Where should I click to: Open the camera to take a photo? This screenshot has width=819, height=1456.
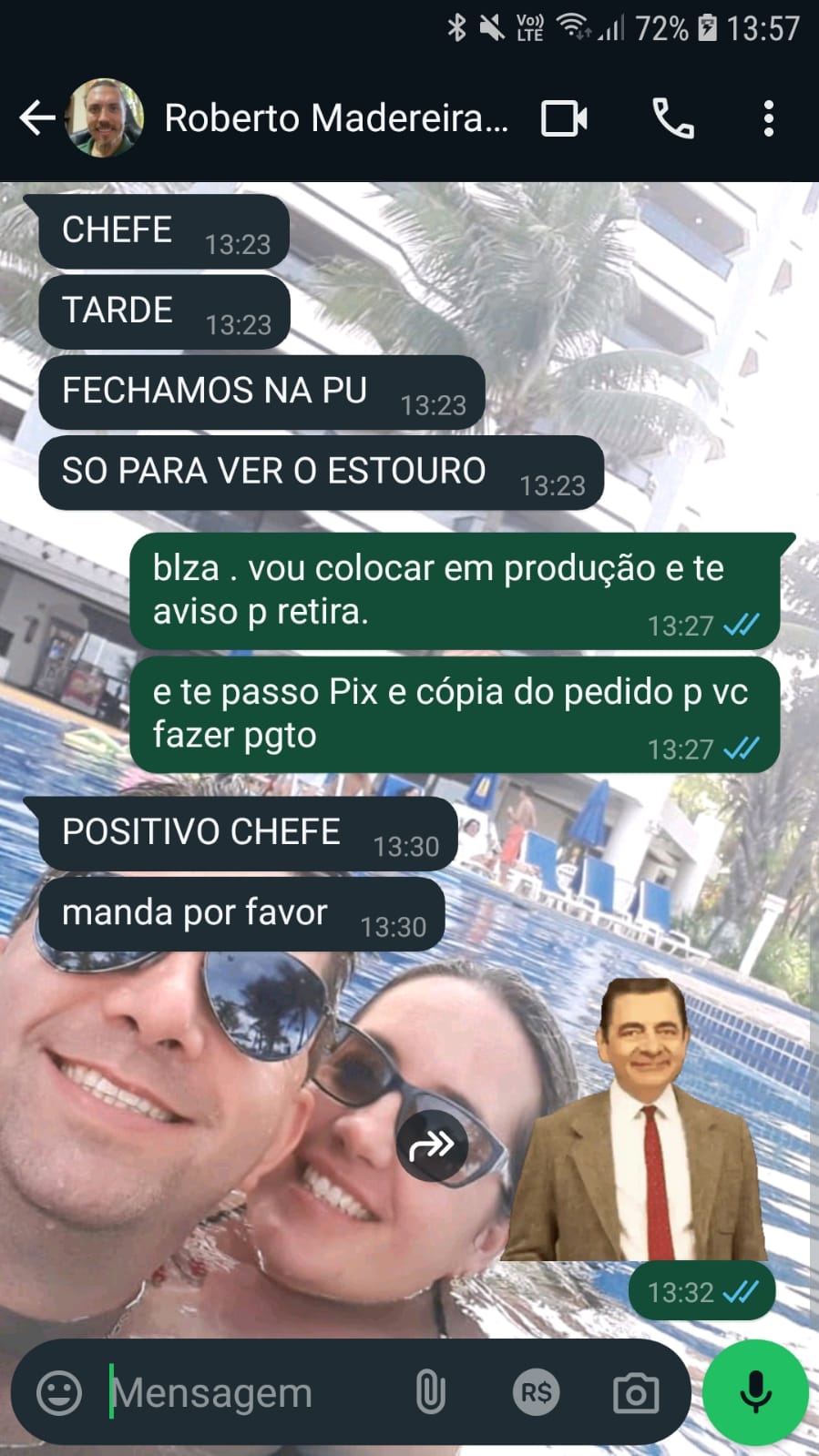click(635, 1392)
